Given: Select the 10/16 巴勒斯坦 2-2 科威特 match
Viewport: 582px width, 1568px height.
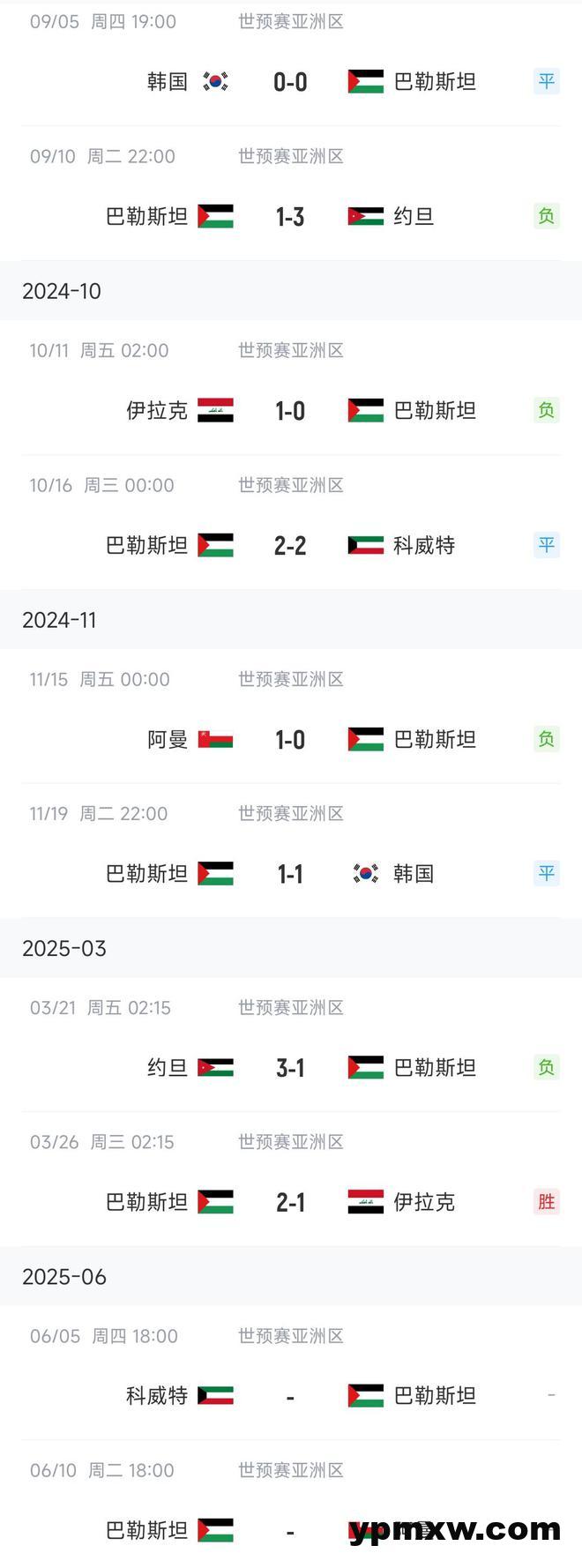Looking at the screenshot, I should click(x=290, y=545).
